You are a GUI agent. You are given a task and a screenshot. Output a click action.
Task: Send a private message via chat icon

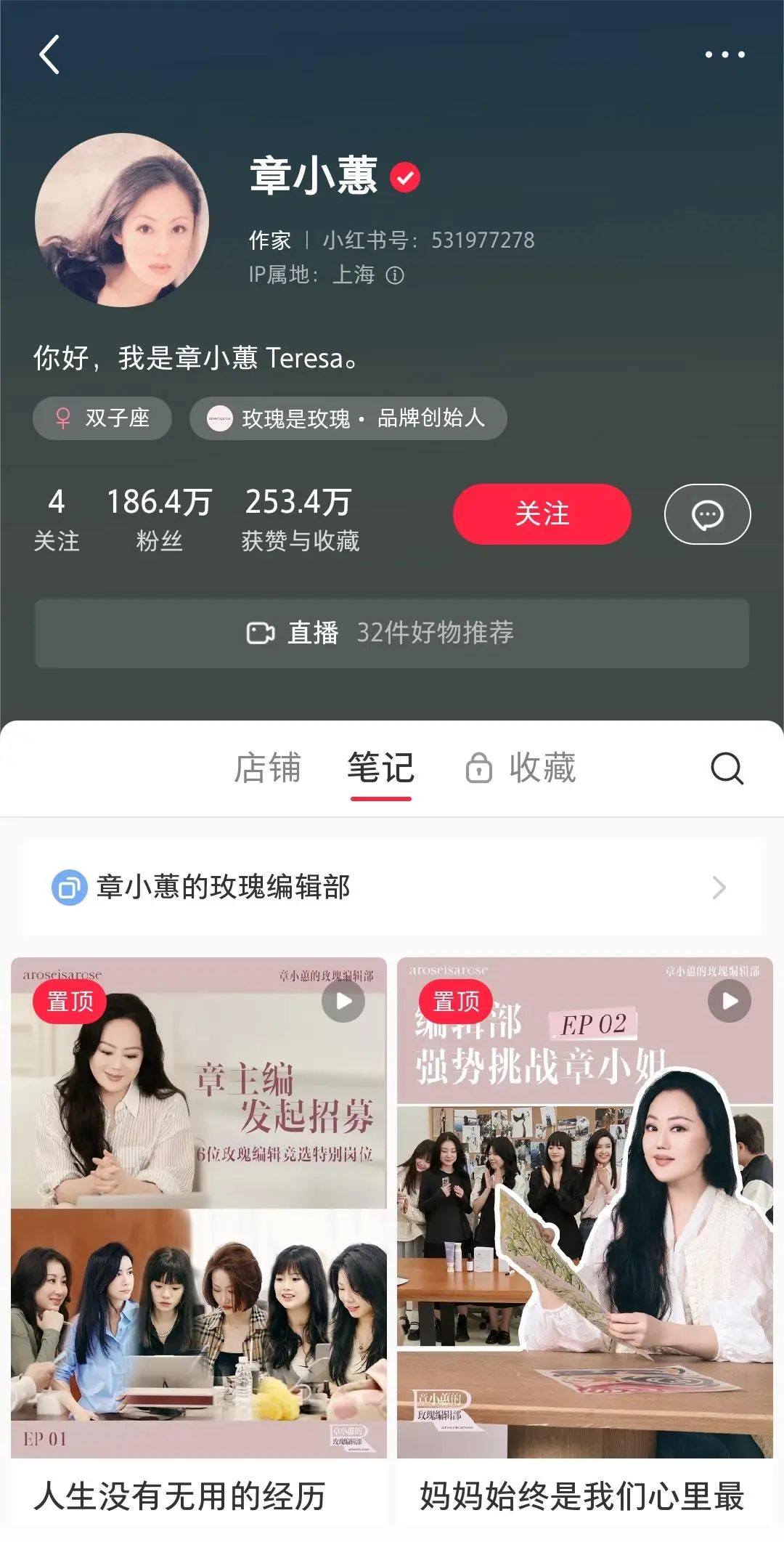click(x=707, y=514)
